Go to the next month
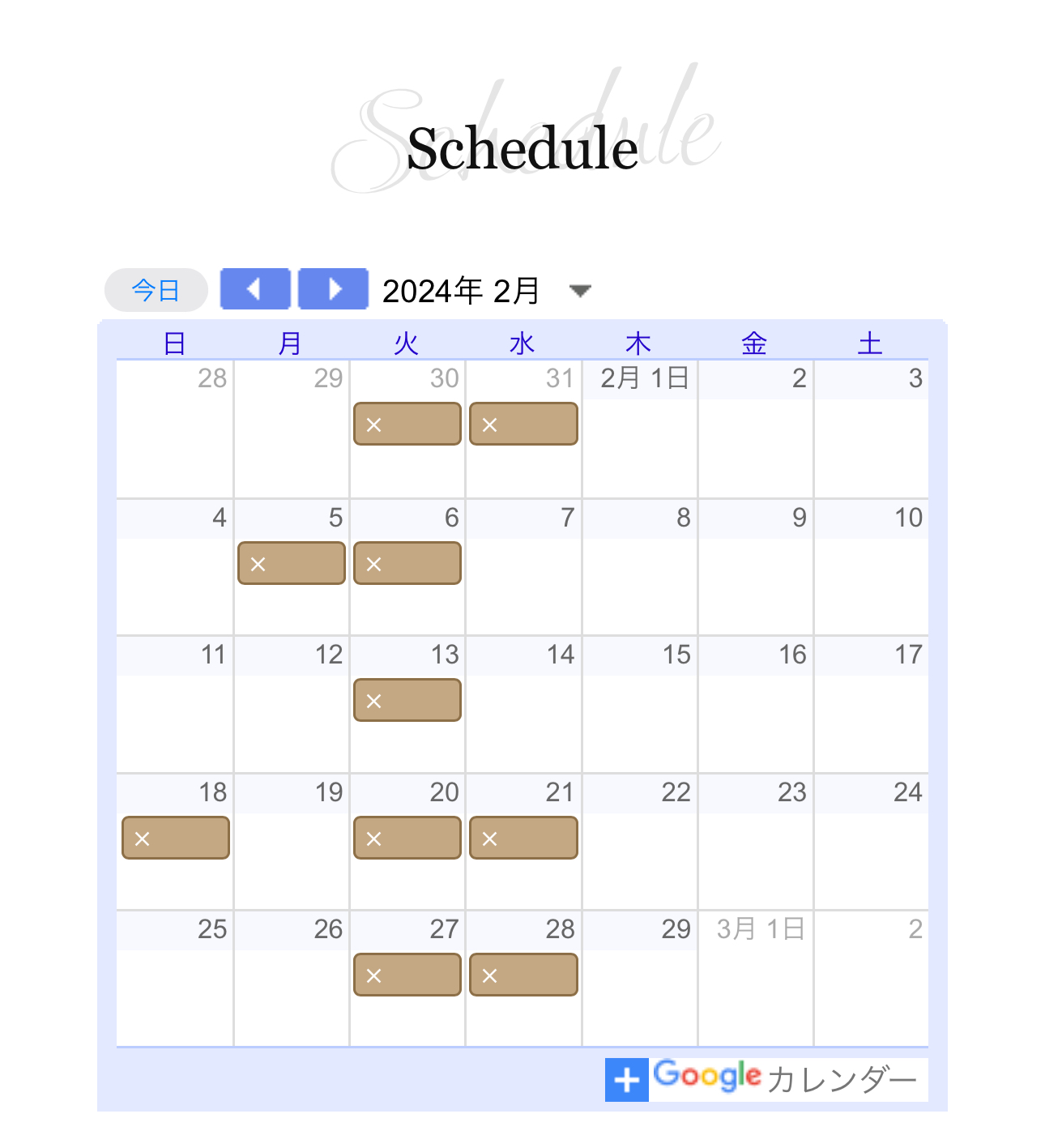1045x1148 pixels. 334,289
